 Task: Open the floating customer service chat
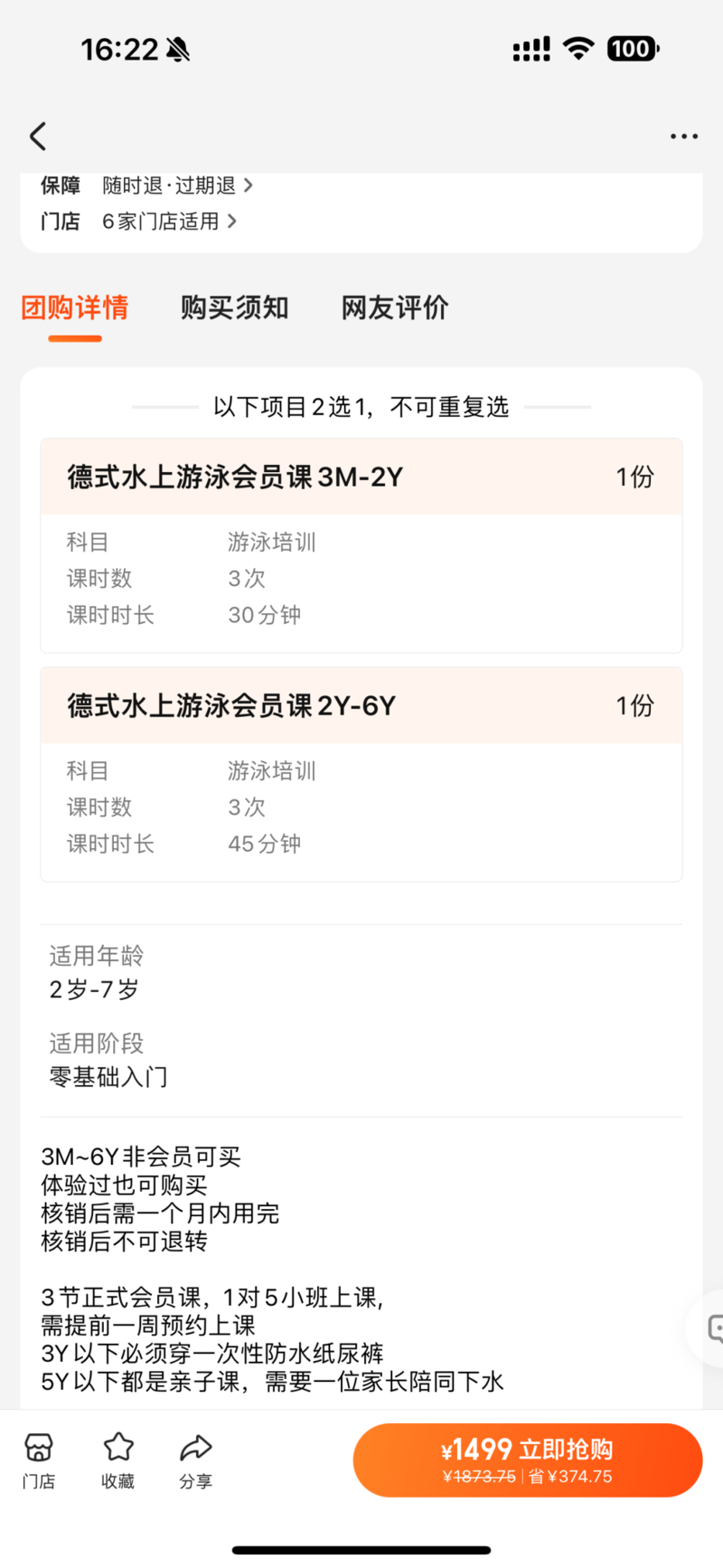[x=711, y=1328]
